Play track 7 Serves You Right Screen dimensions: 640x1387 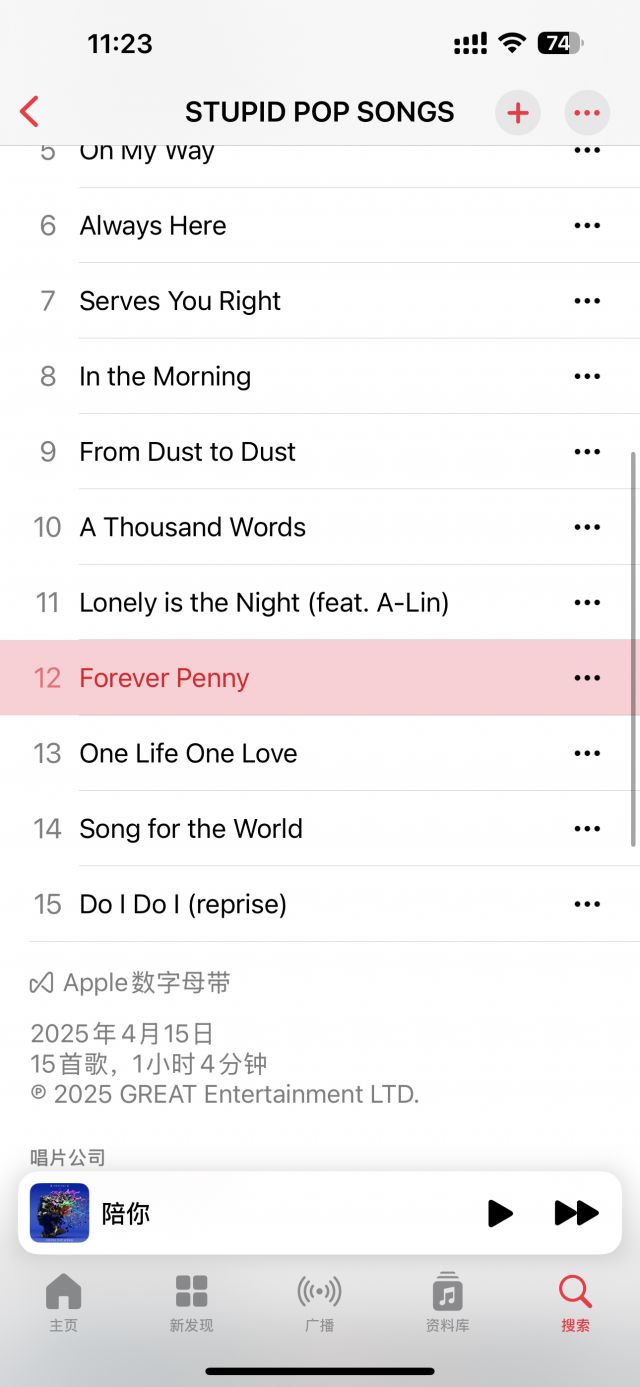(180, 301)
